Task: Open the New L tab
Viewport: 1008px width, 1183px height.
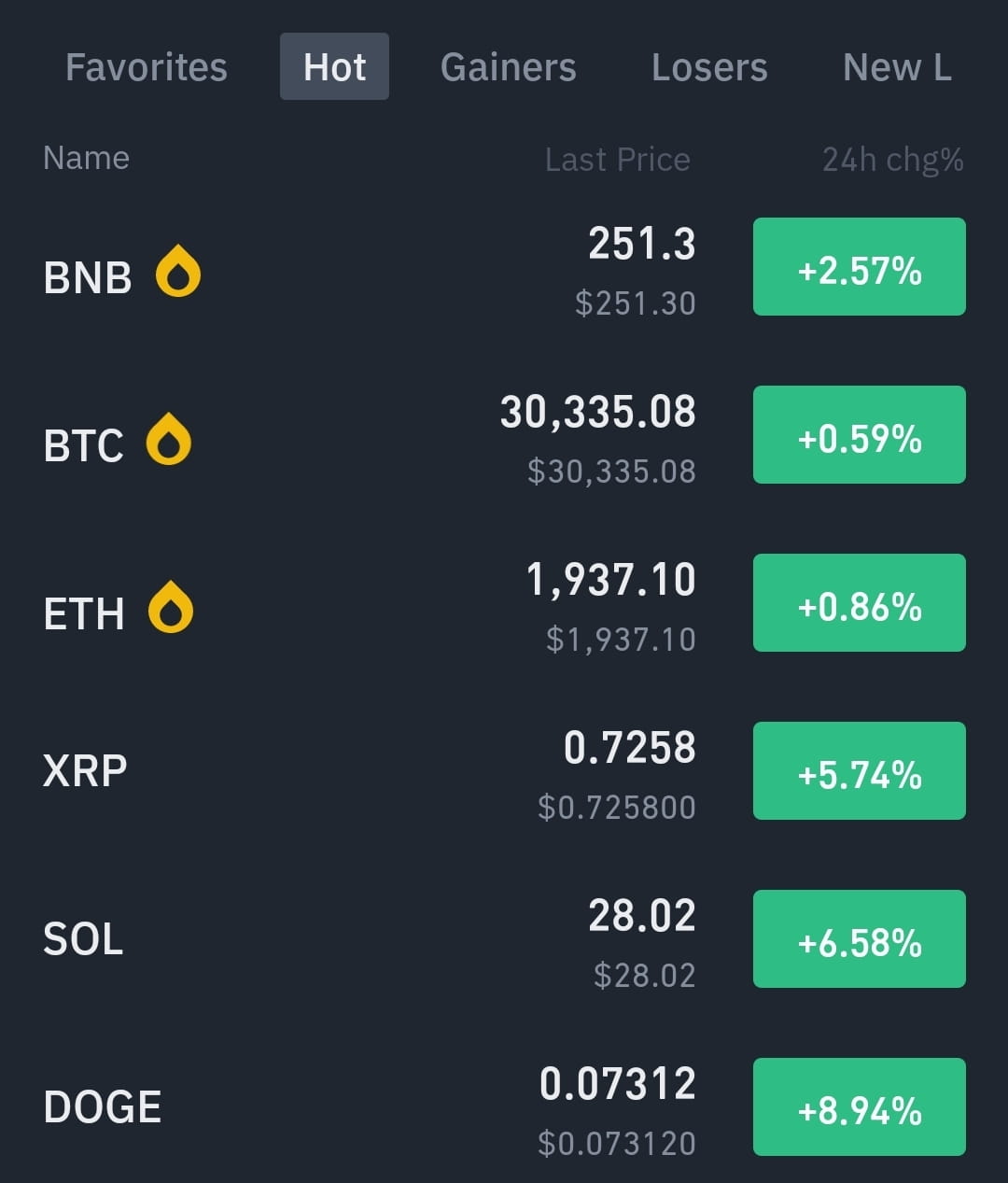Action: coord(896,67)
